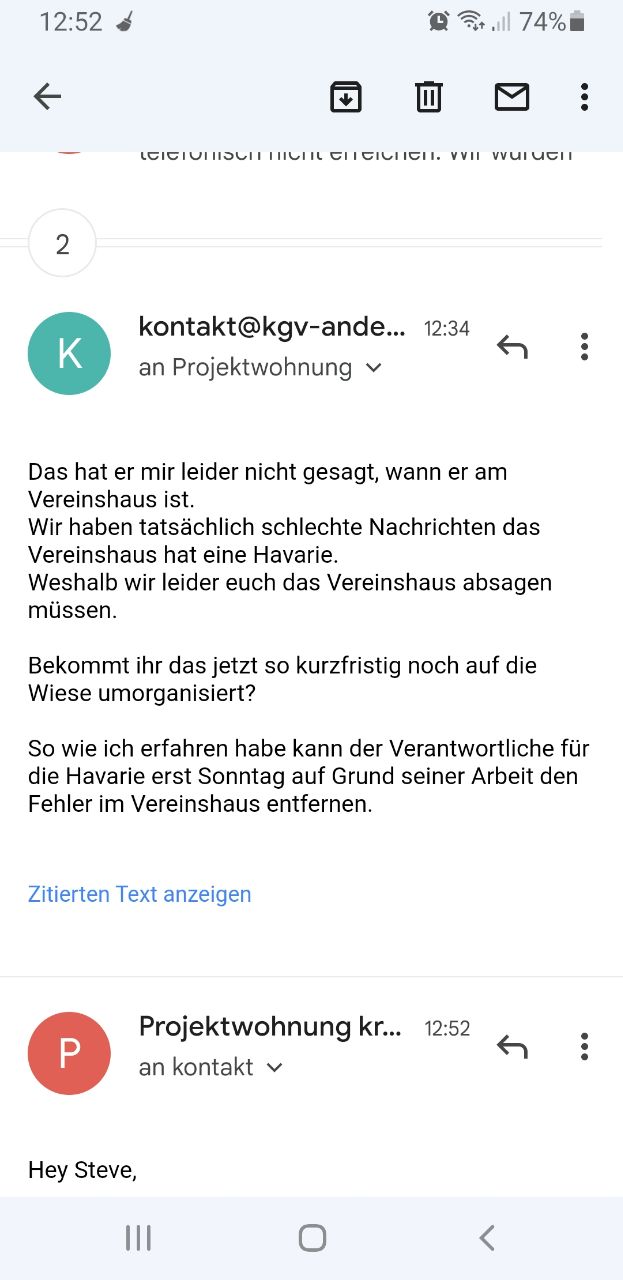Go back to the inbox
Viewport: 623px width, 1280px height.
(47, 96)
